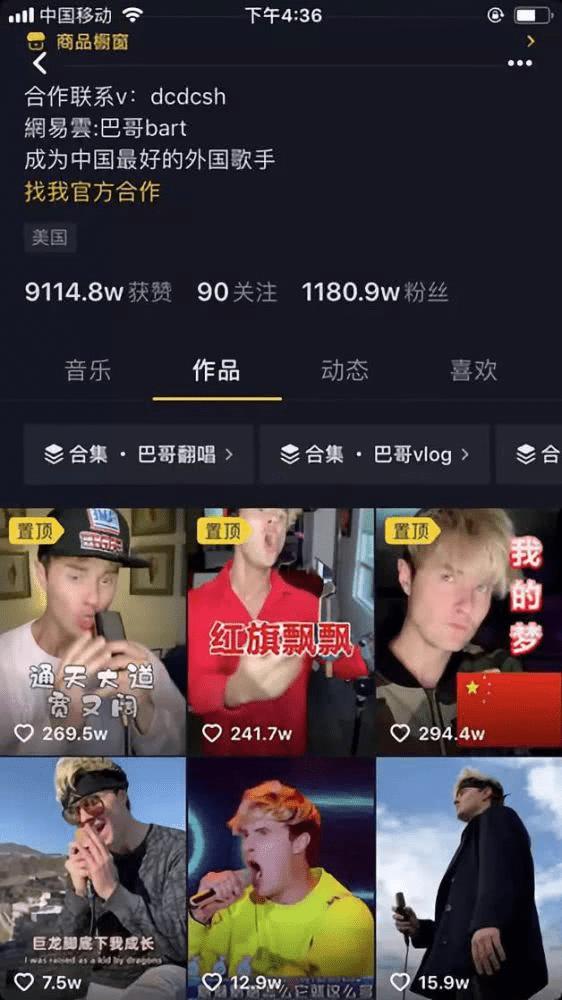Go back using the top-left arrow
Image resolution: width=562 pixels, height=1000 pixels.
[x=40, y=63]
